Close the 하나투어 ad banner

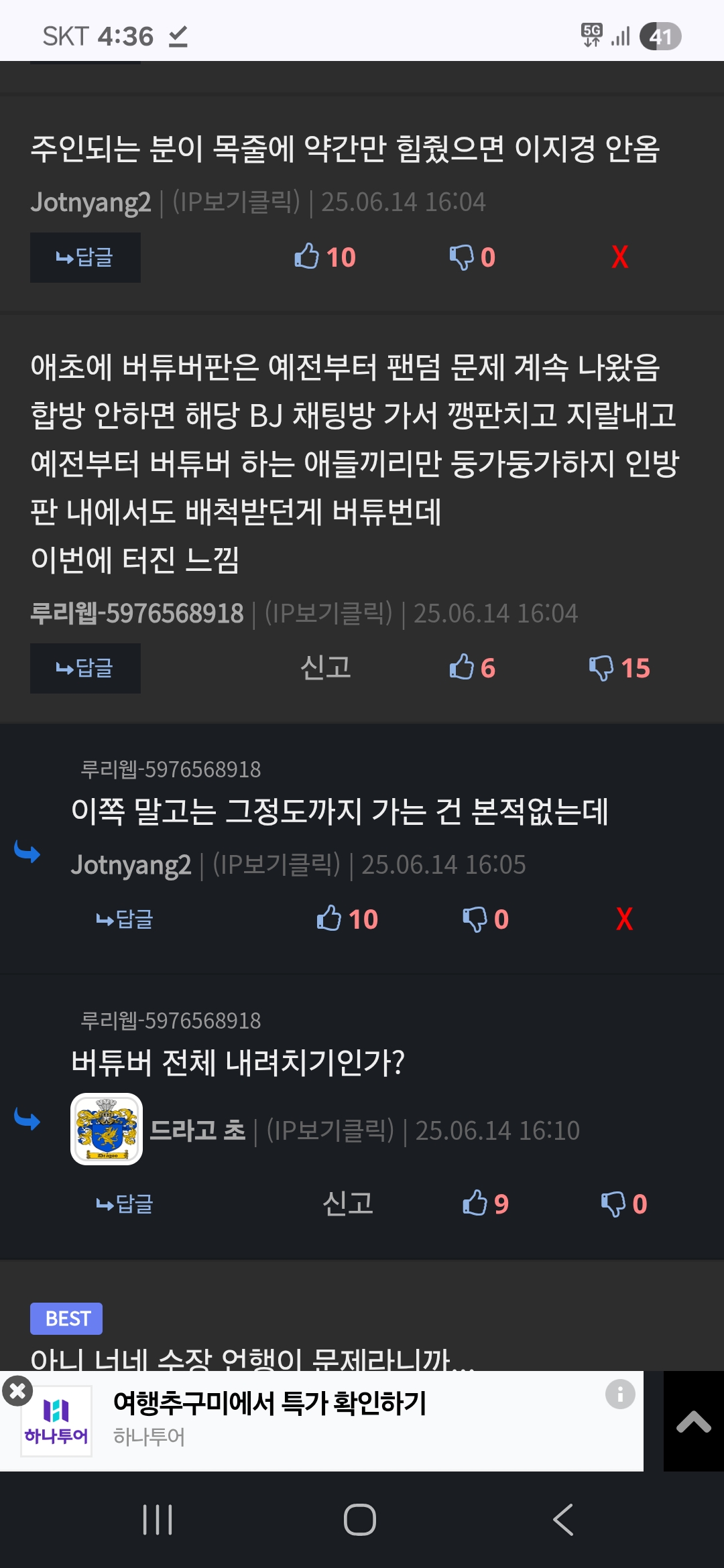tap(17, 1390)
